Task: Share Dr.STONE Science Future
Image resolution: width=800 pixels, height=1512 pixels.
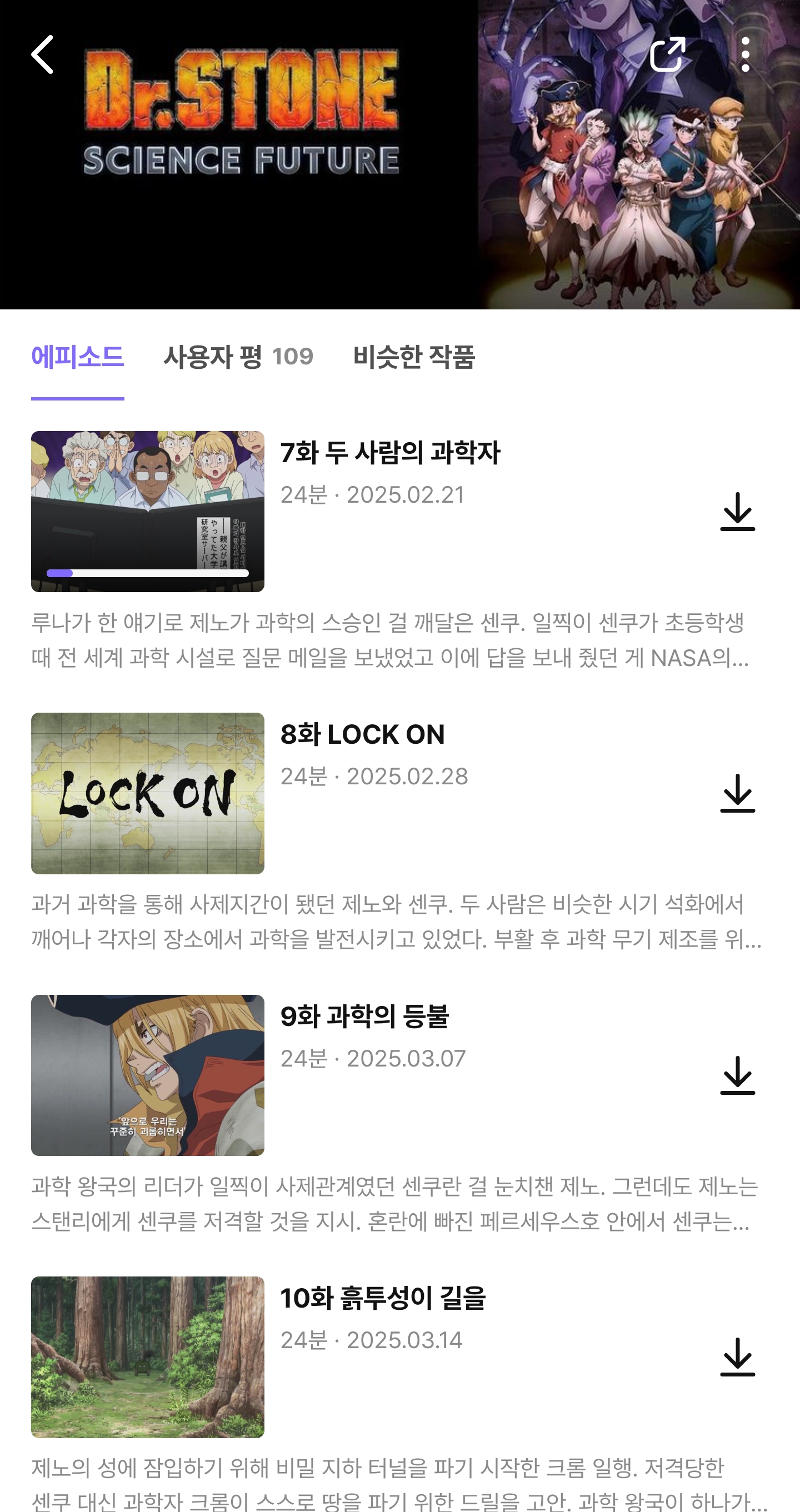Action: (x=667, y=54)
